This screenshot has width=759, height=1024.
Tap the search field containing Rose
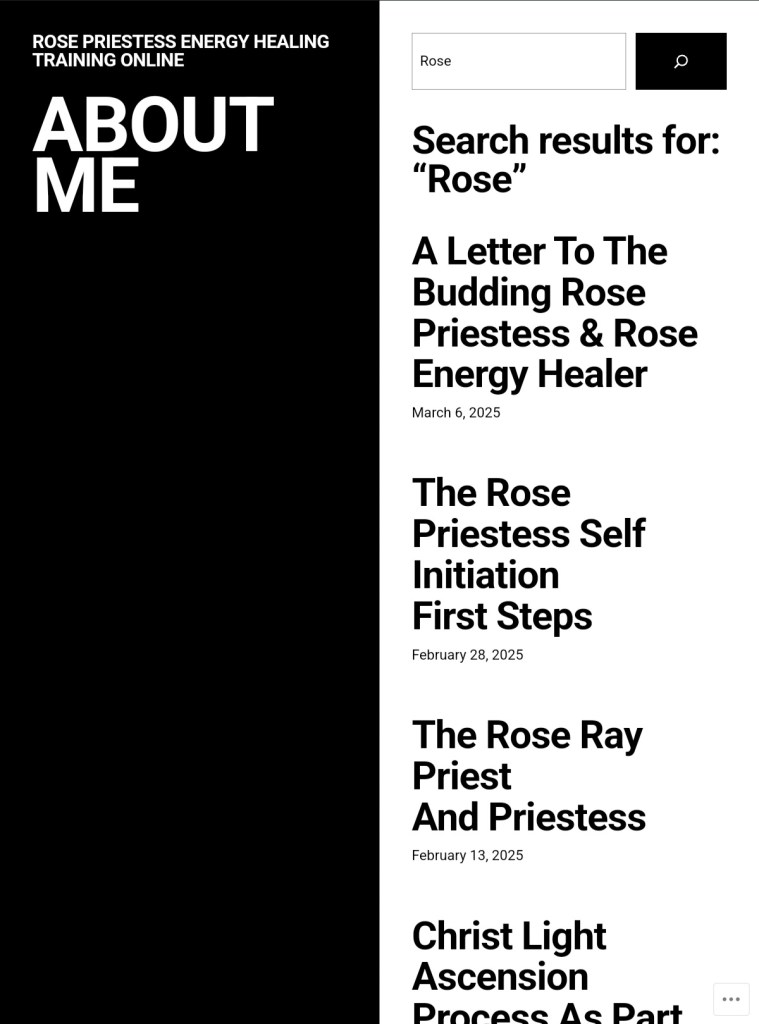pyautogui.click(x=518, y=61)
